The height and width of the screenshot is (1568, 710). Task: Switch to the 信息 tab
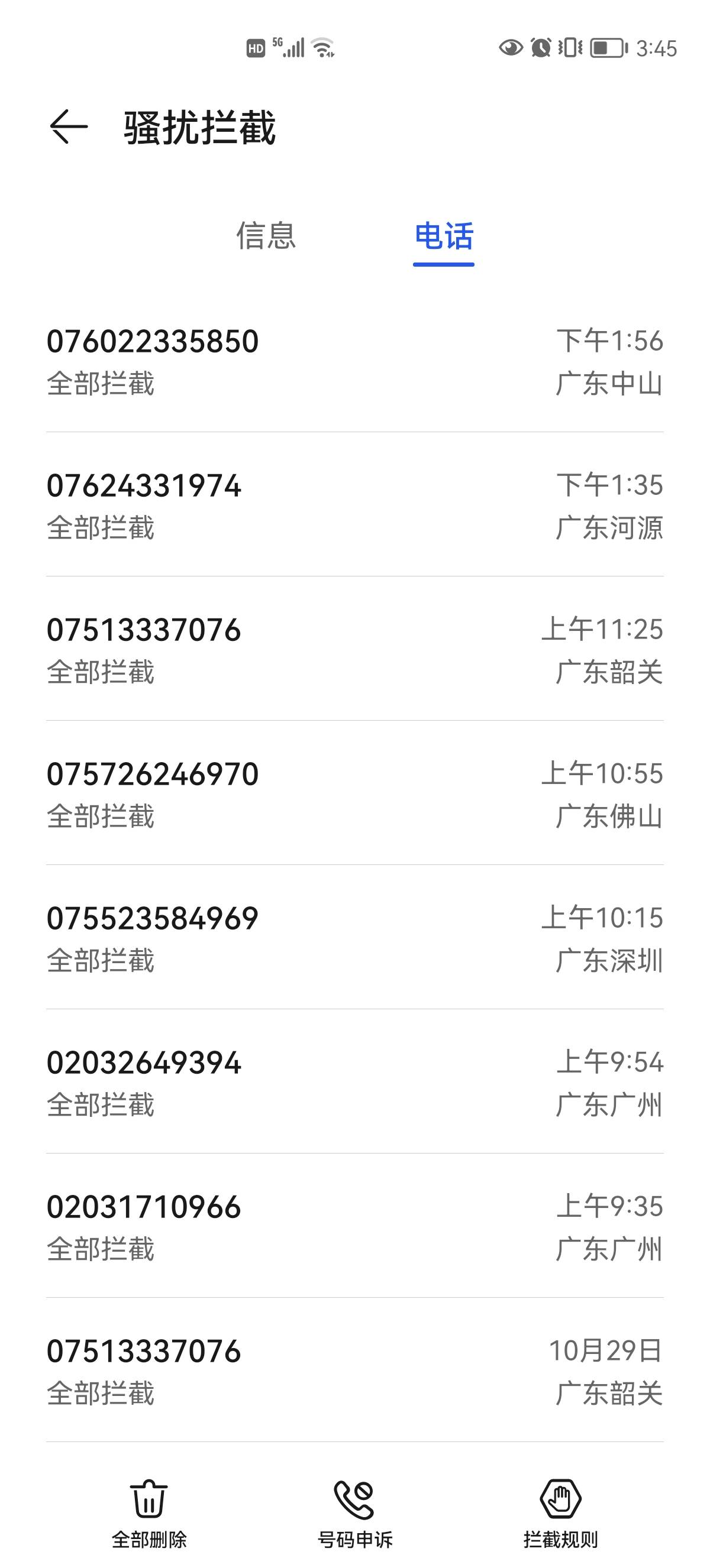(266, 236)
